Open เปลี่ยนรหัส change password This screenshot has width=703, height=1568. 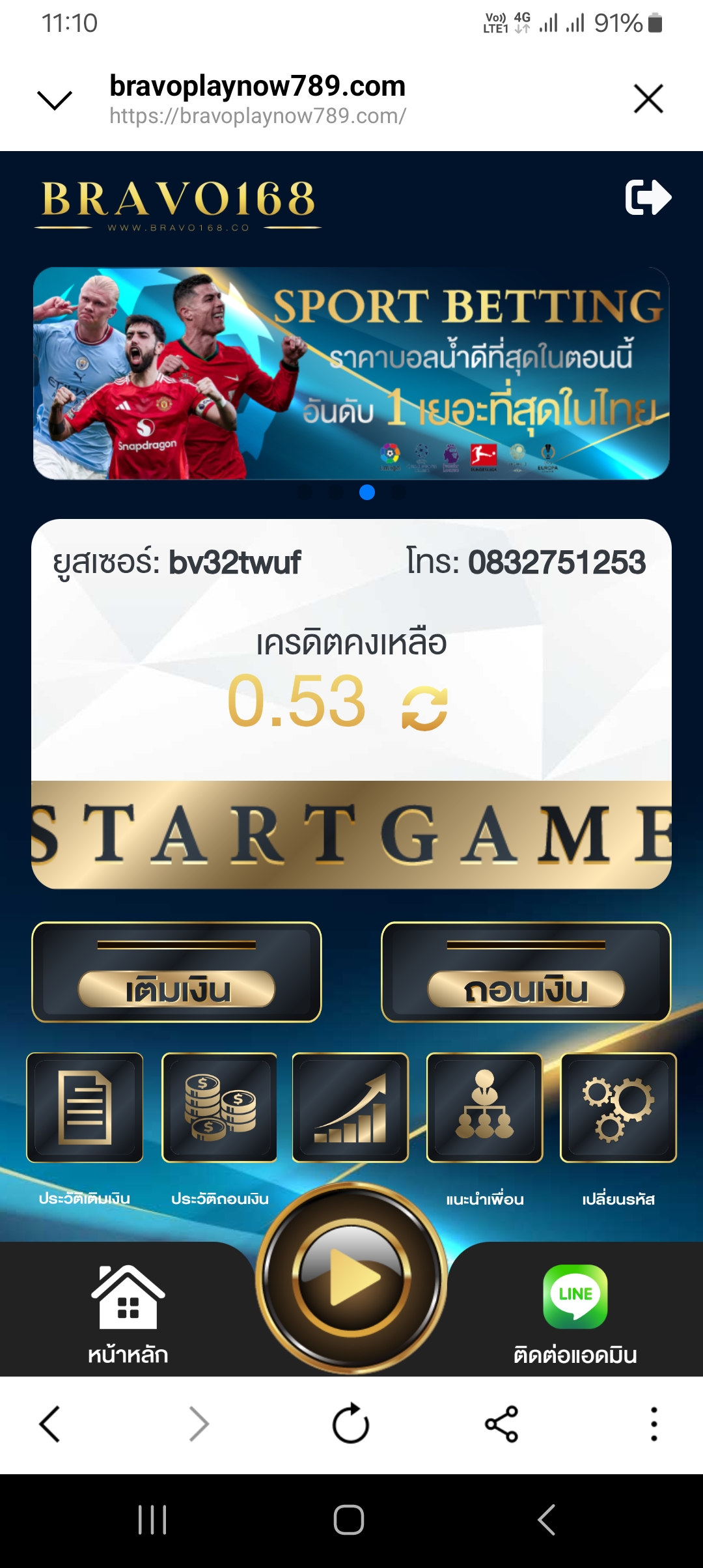click(618, 1108)
